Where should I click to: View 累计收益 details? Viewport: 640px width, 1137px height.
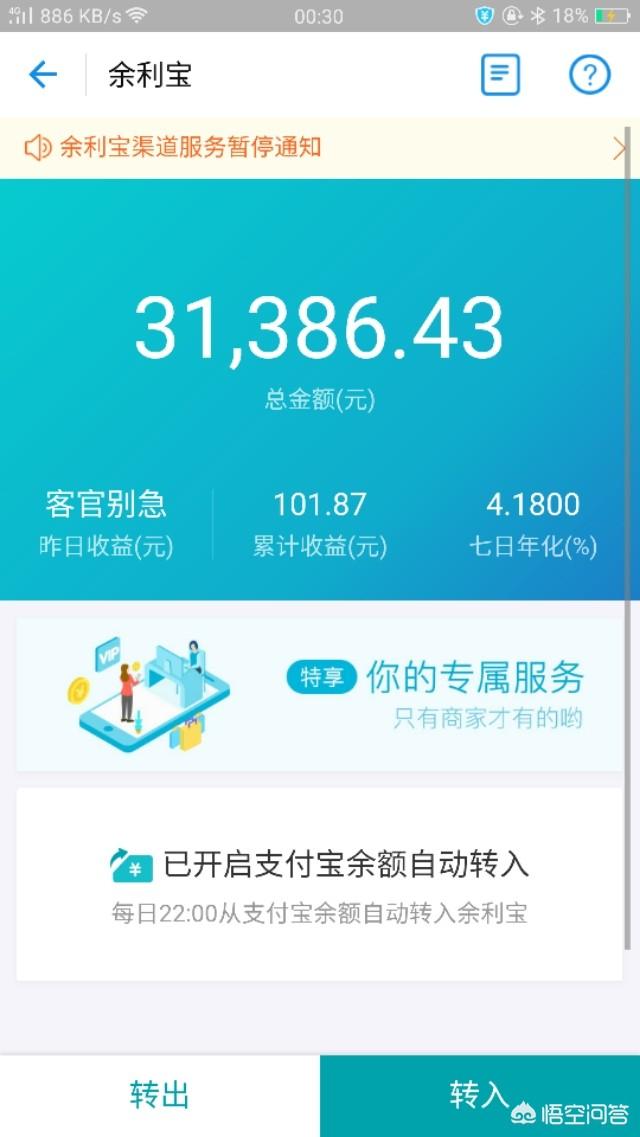tap(320, 524)
